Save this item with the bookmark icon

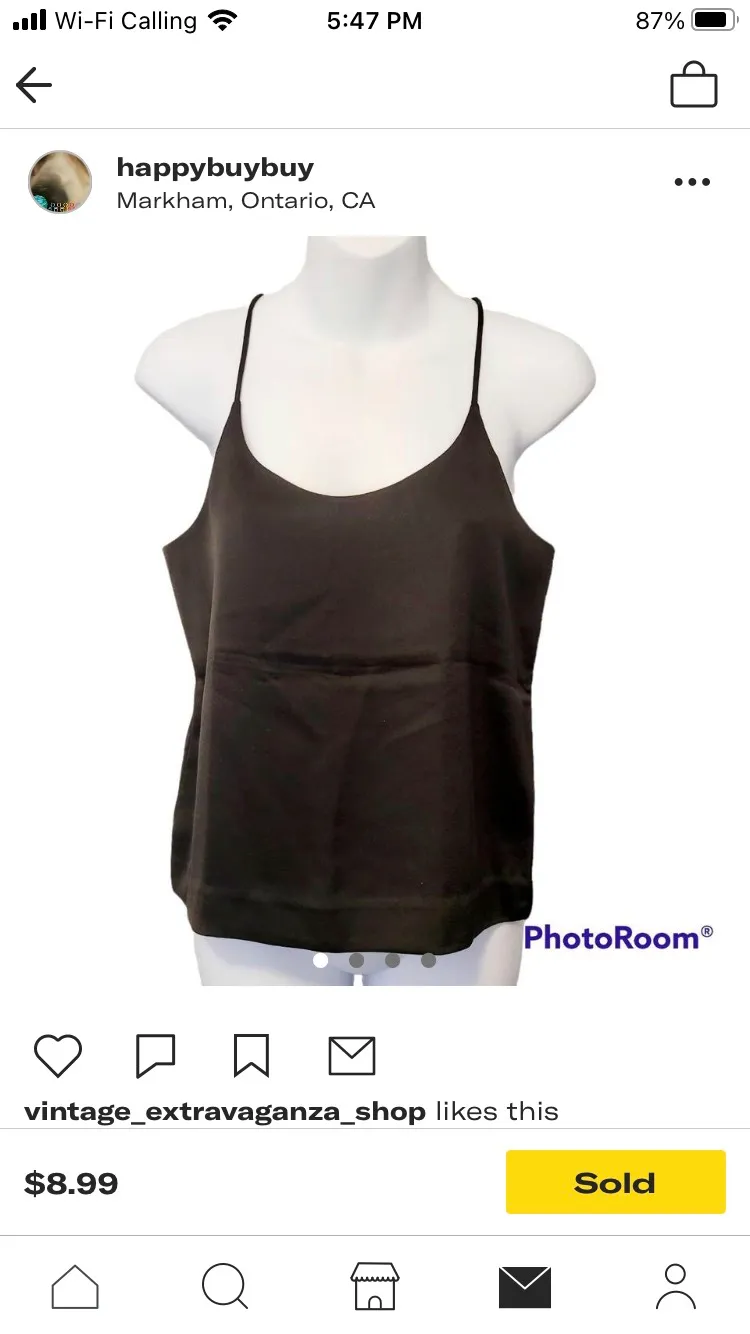pos(251,1055)
